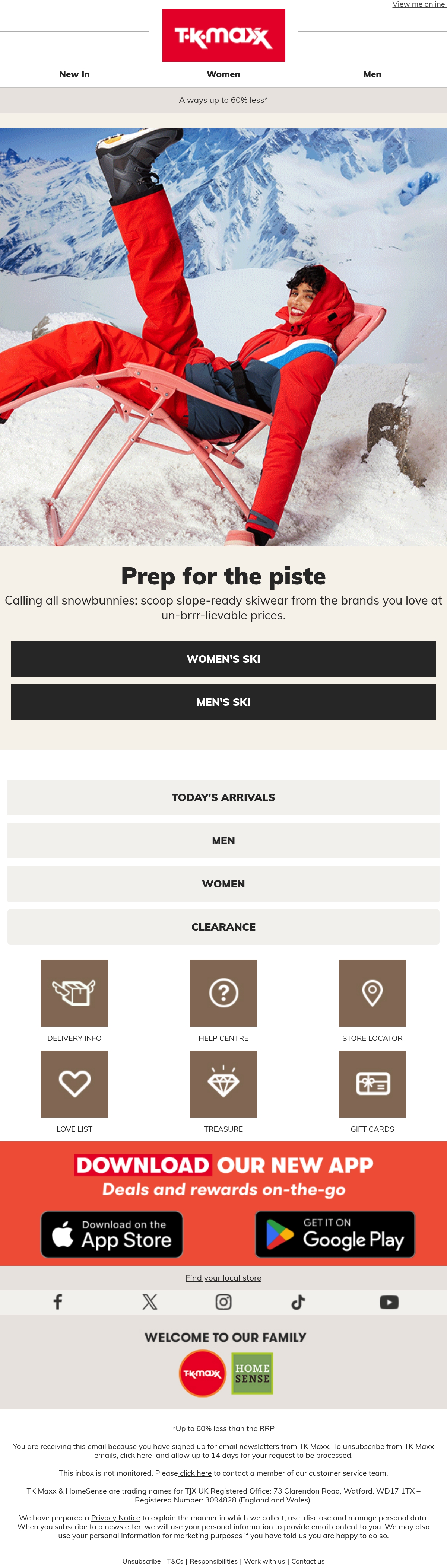Visit the Facebook page
Image resolution: width=447 pixels, height=1568 pixels.
[58, 1302]
